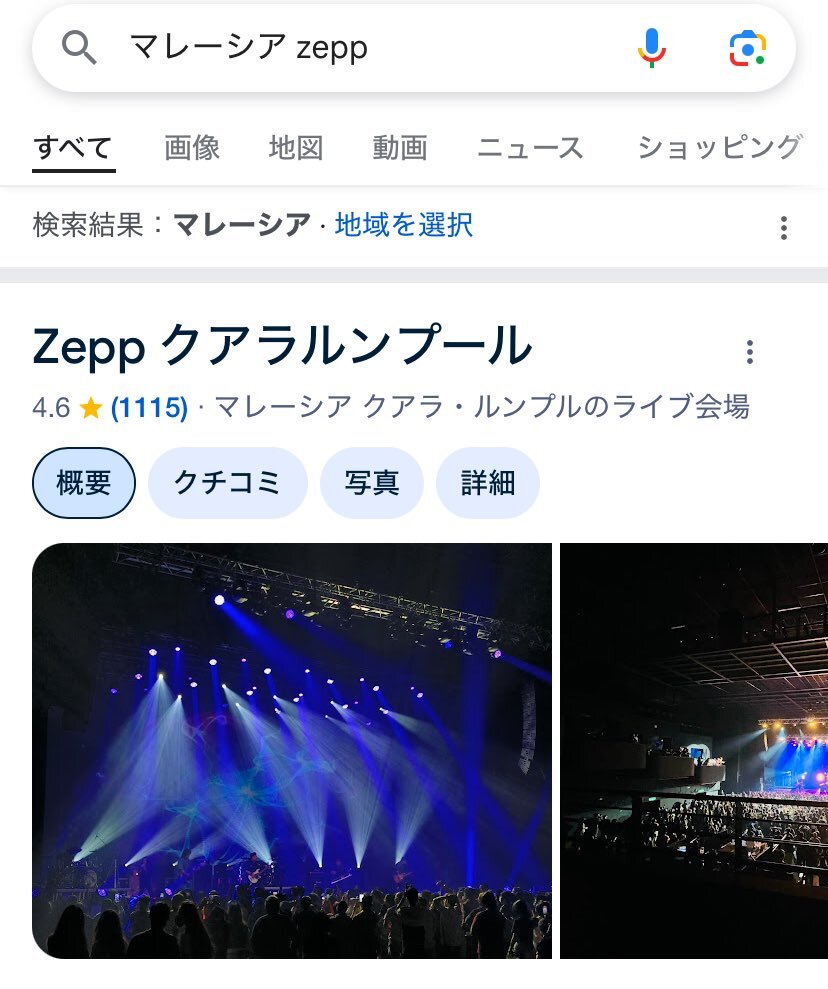This screenshot has width=828, height=989.
Task: Open Google Lens camera search
Action: pyautogui.click(x=747, y=47)
